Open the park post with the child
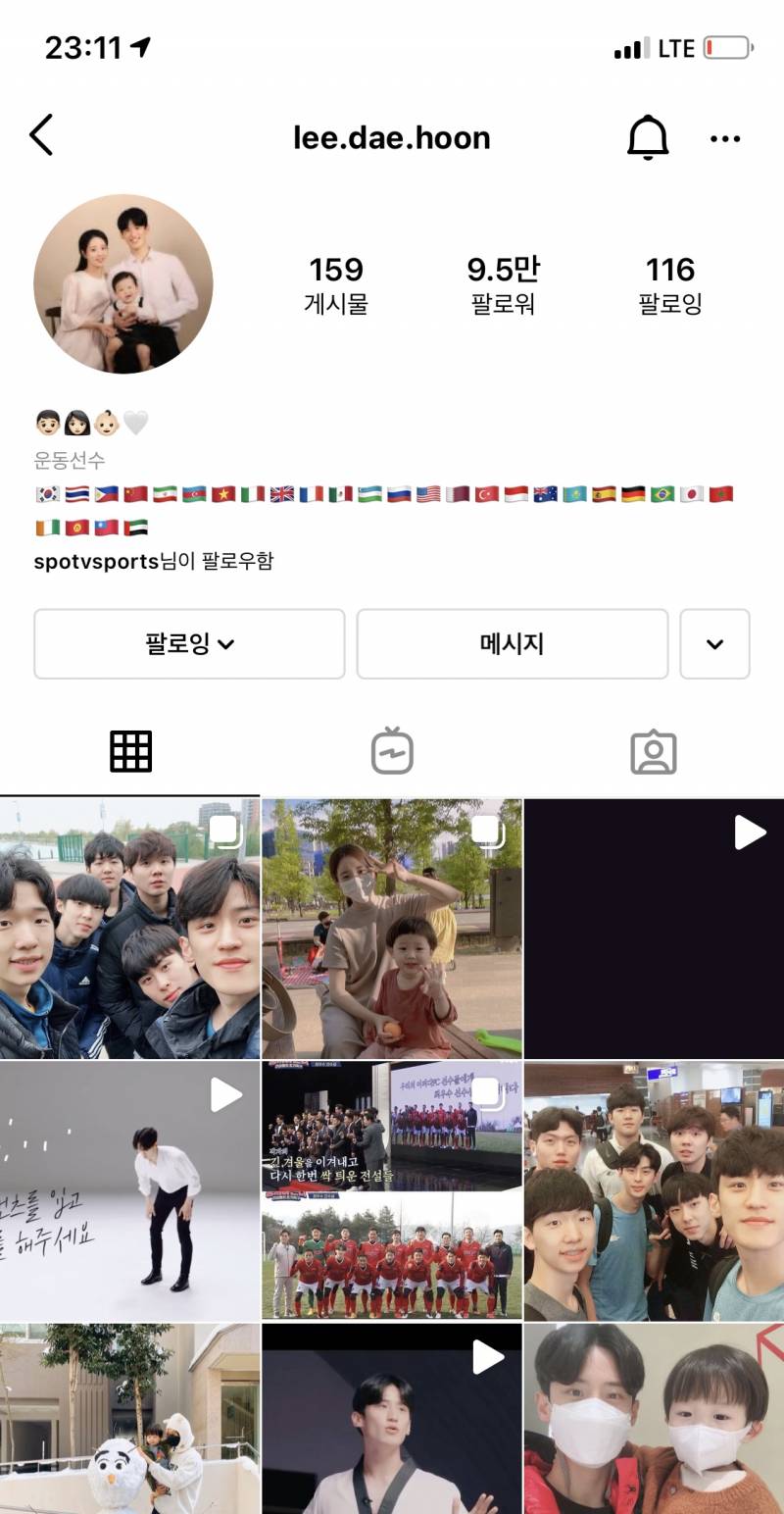 (391, 929)
